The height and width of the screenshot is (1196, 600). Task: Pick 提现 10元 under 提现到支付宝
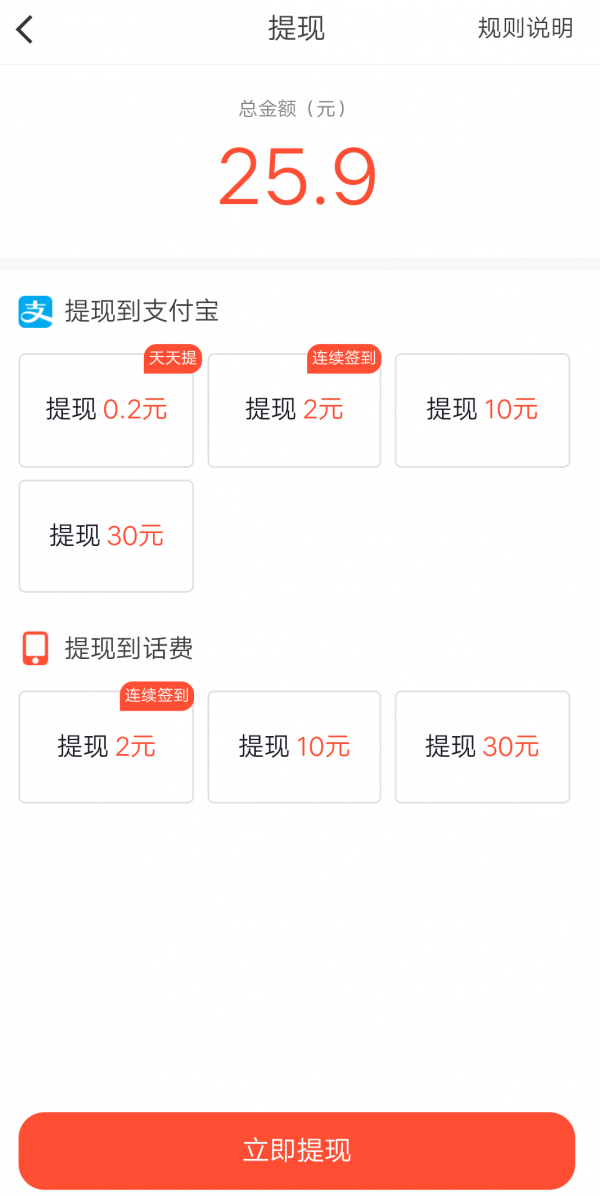point(482,410)
